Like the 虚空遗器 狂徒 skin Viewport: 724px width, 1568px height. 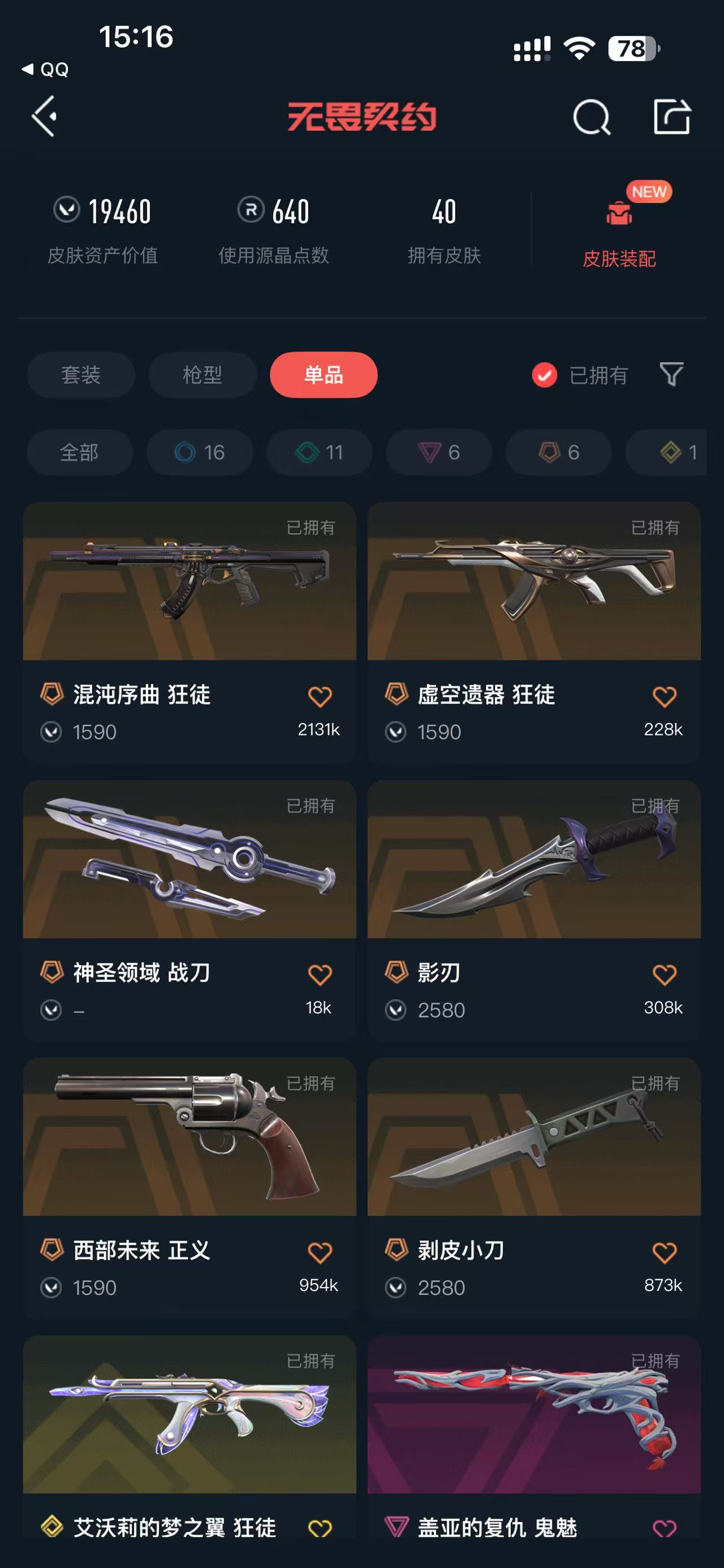tap(663, 696)
